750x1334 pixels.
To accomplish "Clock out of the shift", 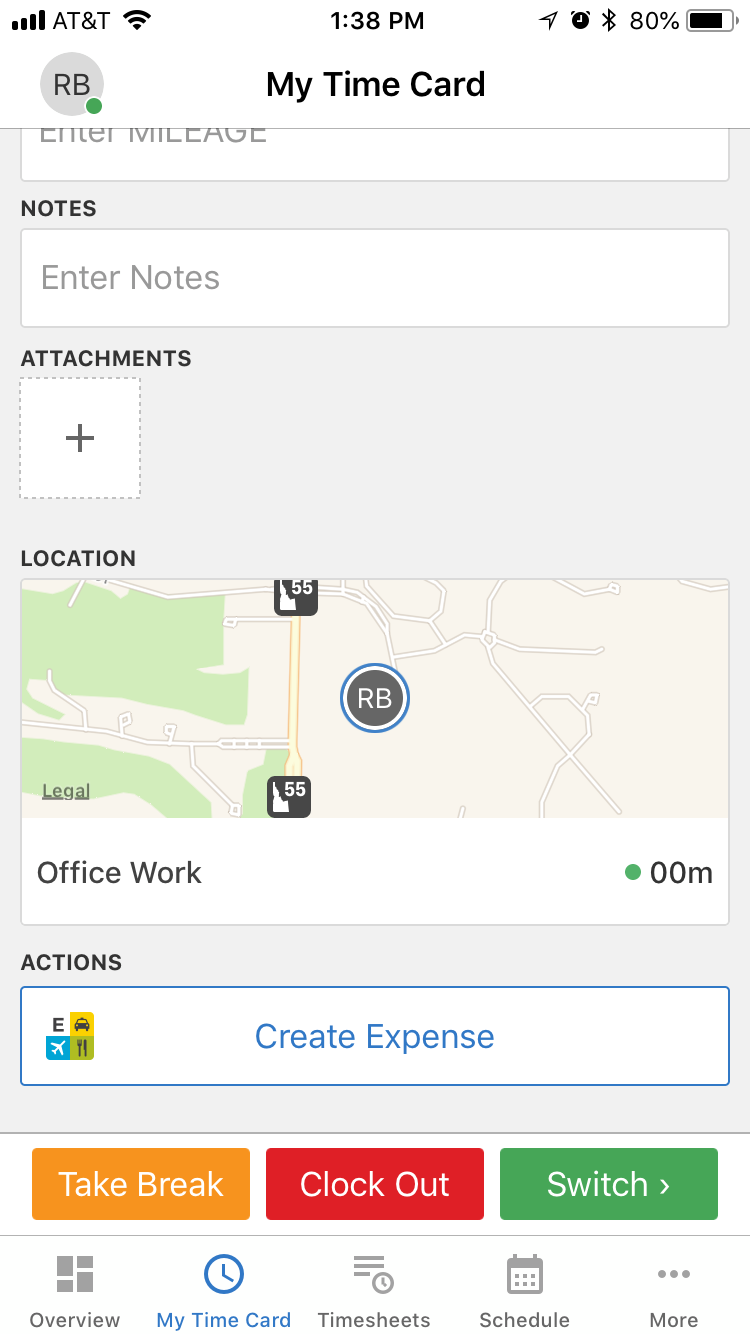I will (375, 1184).
